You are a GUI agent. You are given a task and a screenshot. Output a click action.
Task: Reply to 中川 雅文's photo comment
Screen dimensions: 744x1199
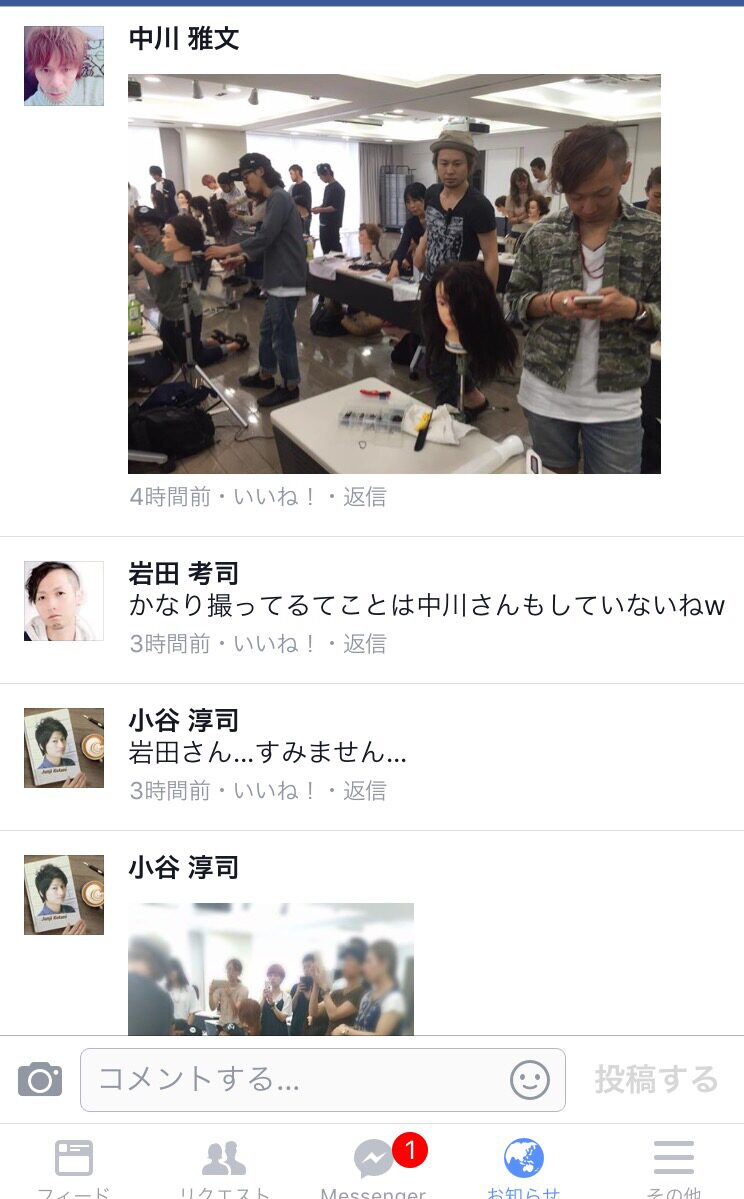[x=365, y=497]
